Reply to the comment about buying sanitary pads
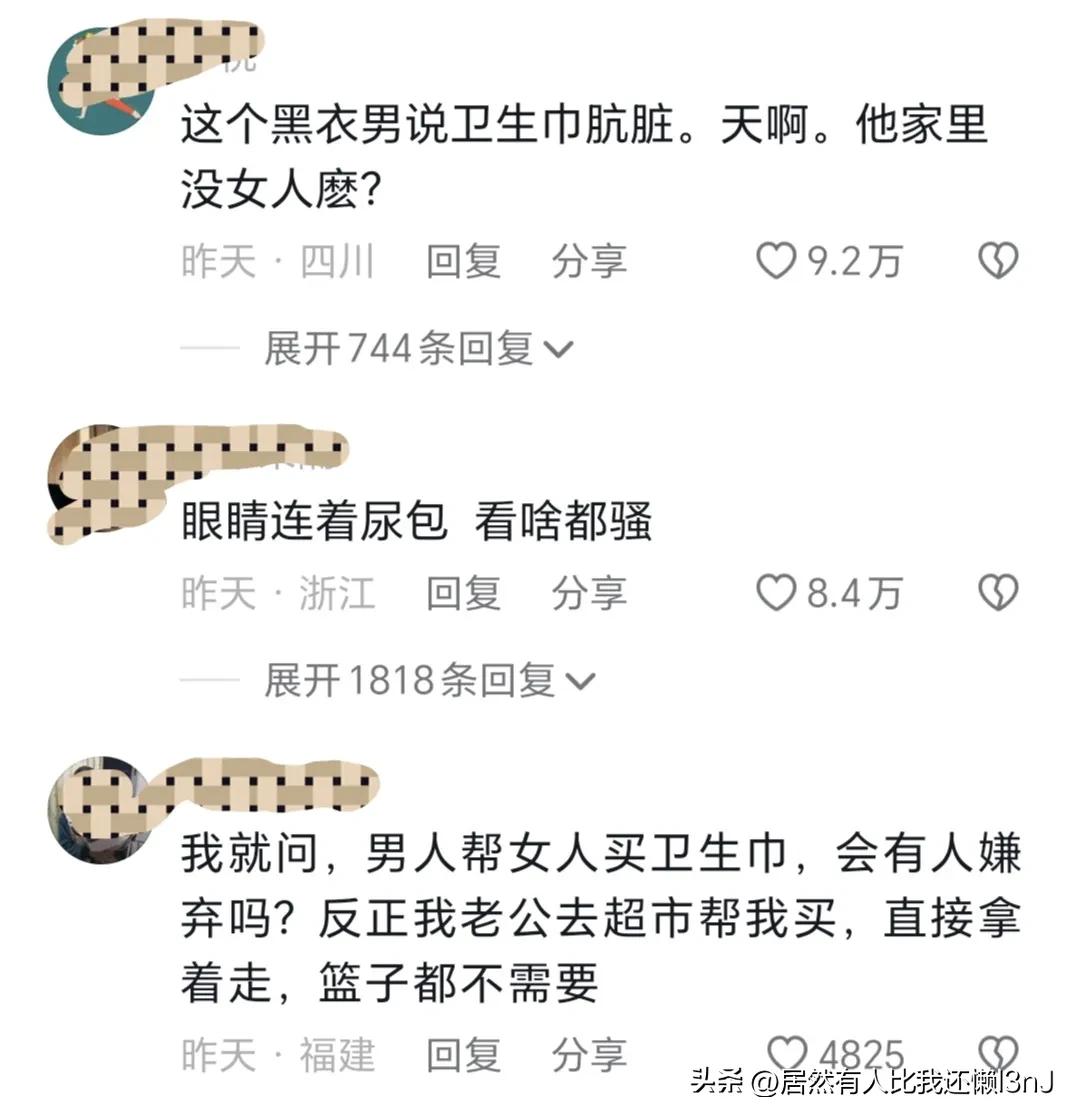This screenshot has width=1079, height=1119. pos(465,1052)
